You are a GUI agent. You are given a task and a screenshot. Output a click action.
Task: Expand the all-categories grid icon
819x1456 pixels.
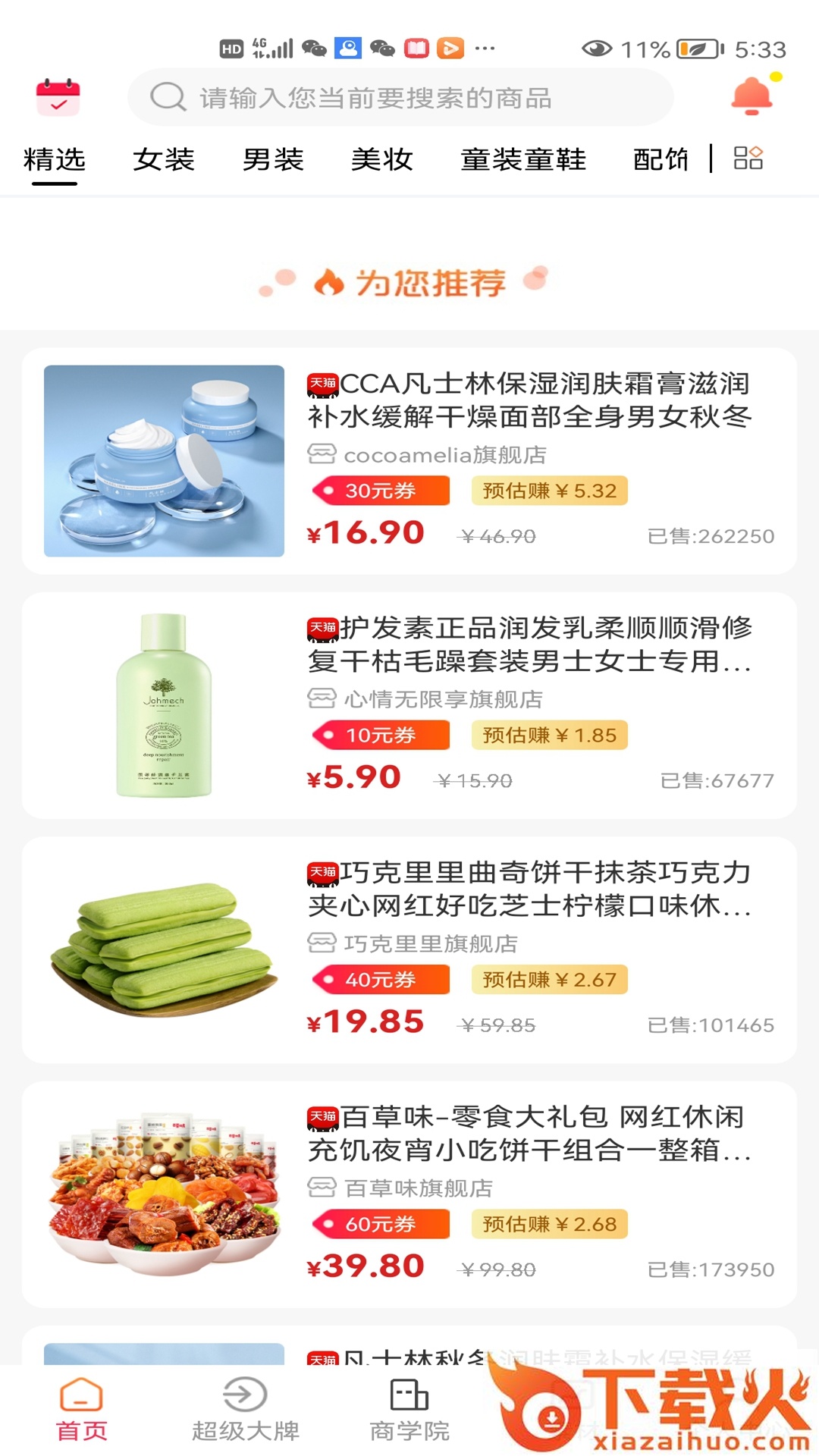[x=748, y=158]
